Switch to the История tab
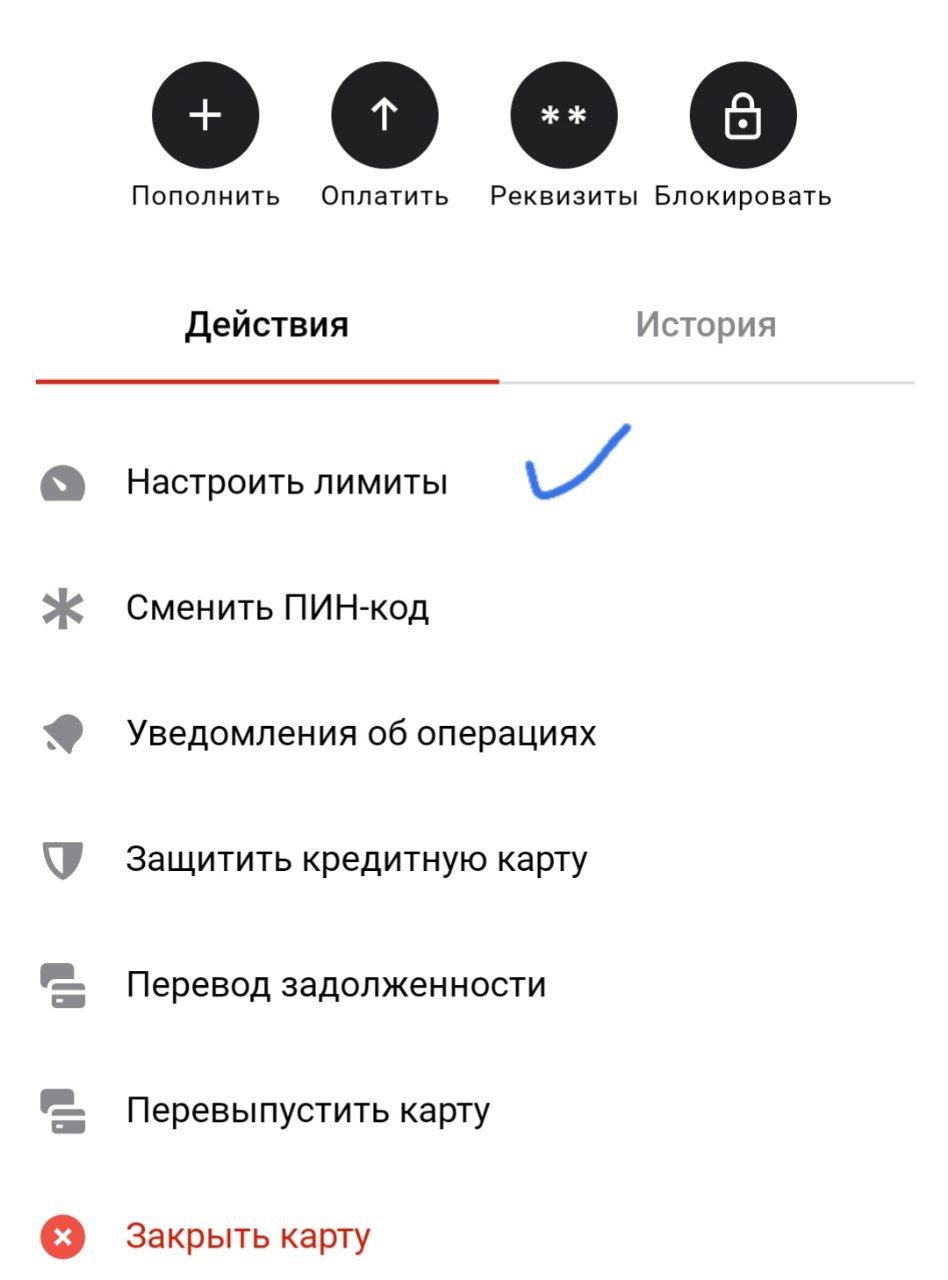 (x=706, y=325)
